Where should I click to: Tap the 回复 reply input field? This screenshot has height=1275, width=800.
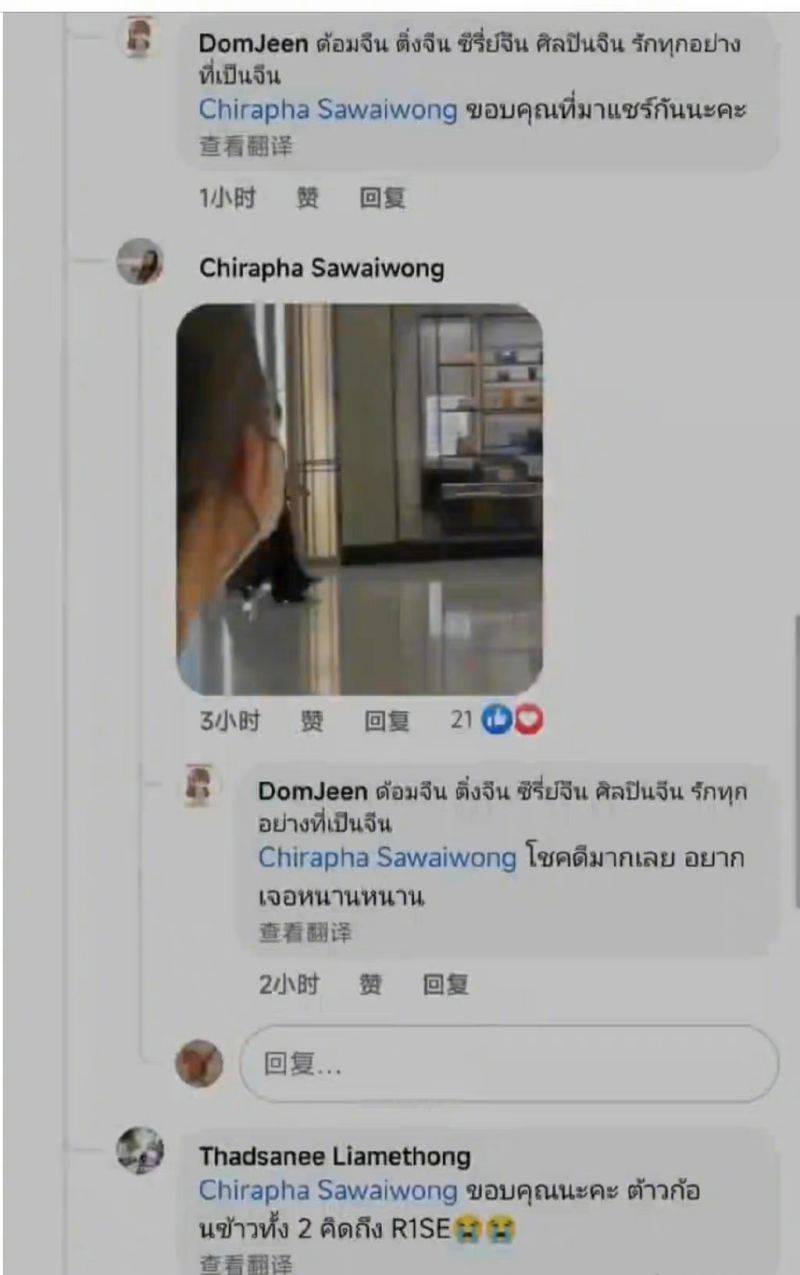point(508,1064)
